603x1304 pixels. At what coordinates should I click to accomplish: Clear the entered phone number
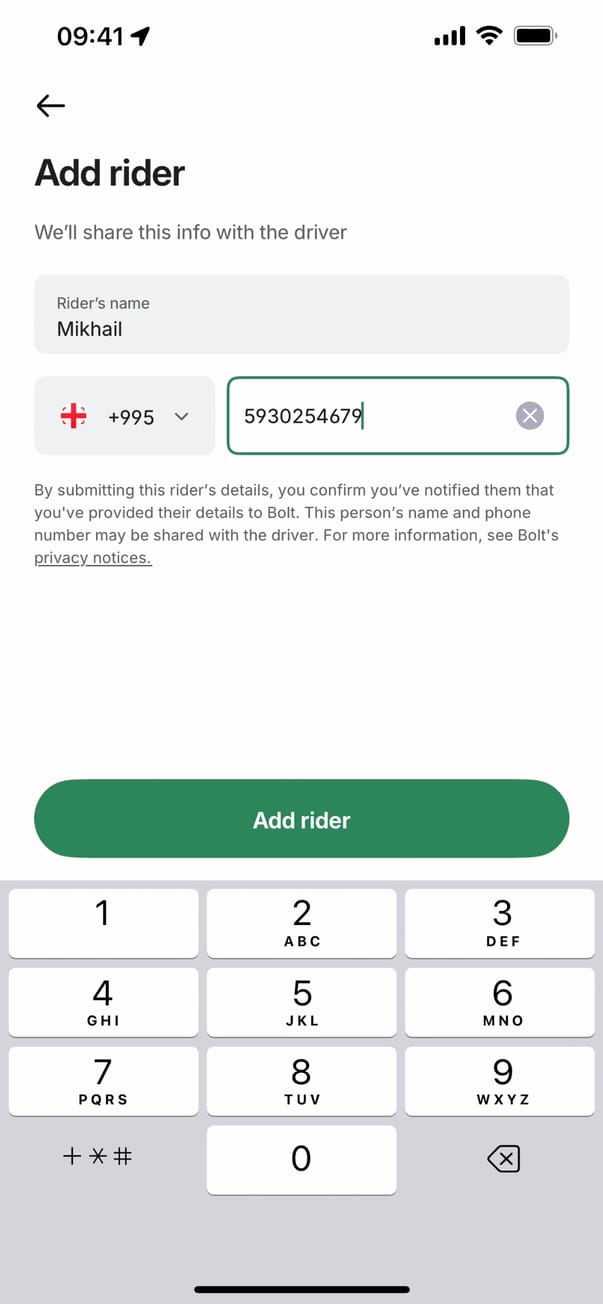[530, 416]
